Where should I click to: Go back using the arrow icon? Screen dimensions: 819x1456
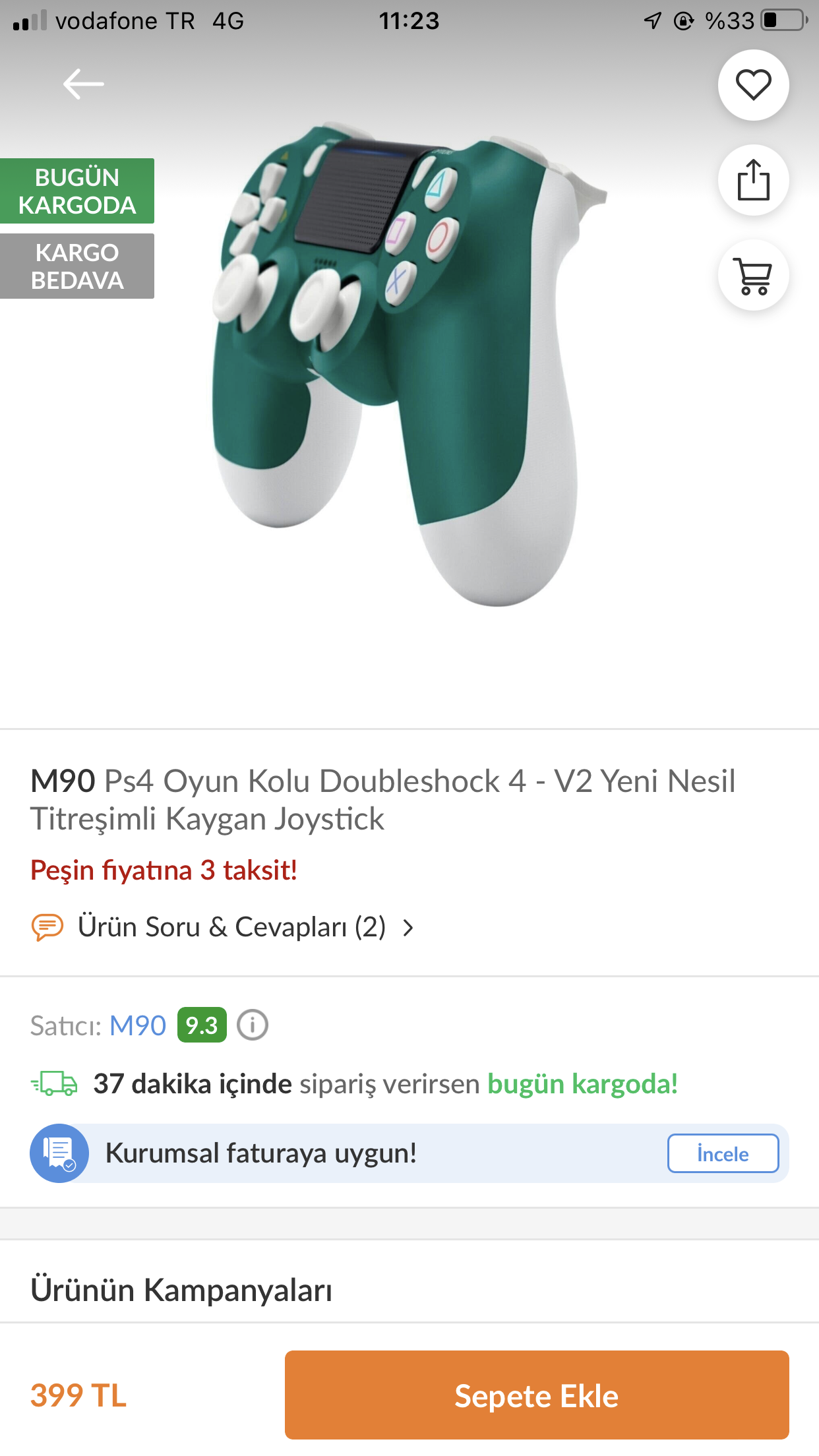point(83,84)
